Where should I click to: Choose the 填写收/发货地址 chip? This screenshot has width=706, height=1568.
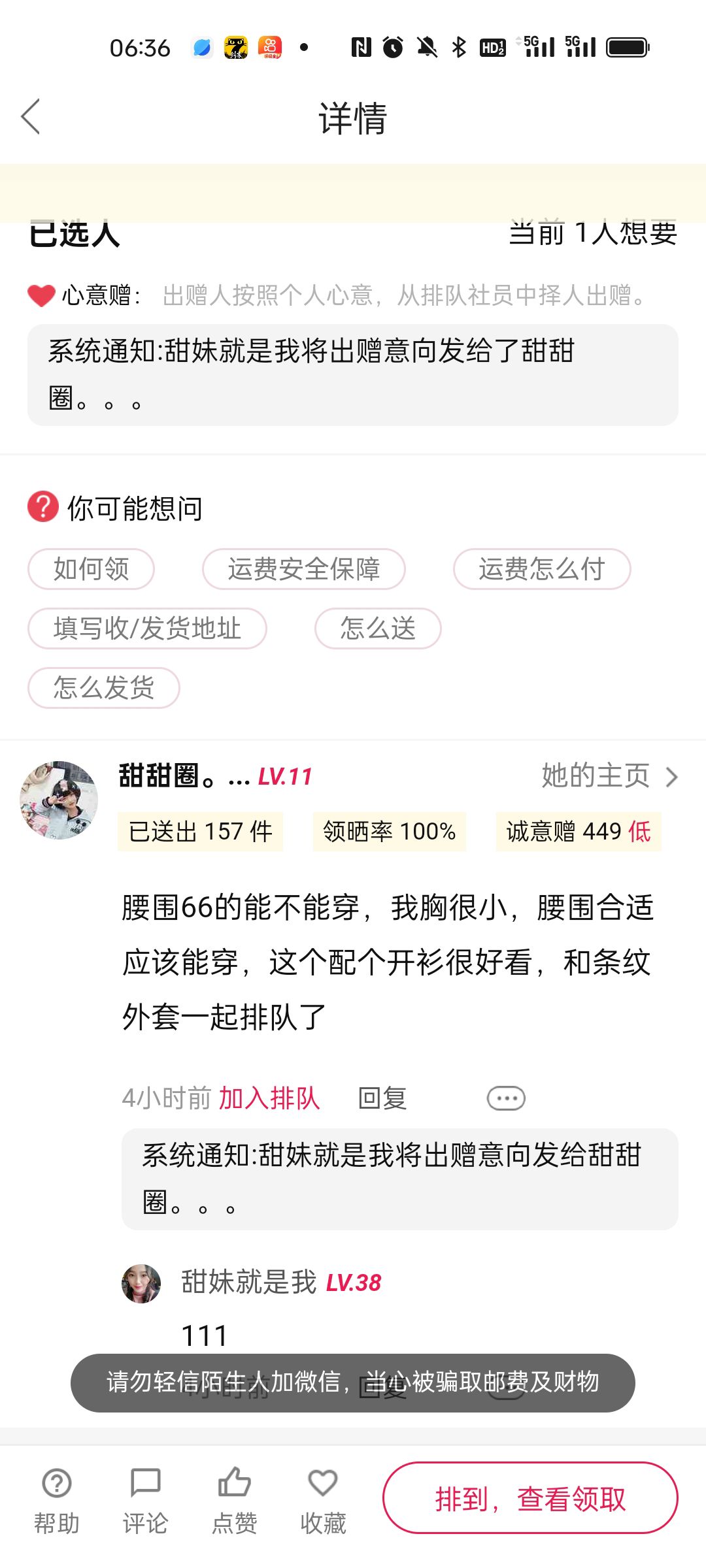point(147,629)
